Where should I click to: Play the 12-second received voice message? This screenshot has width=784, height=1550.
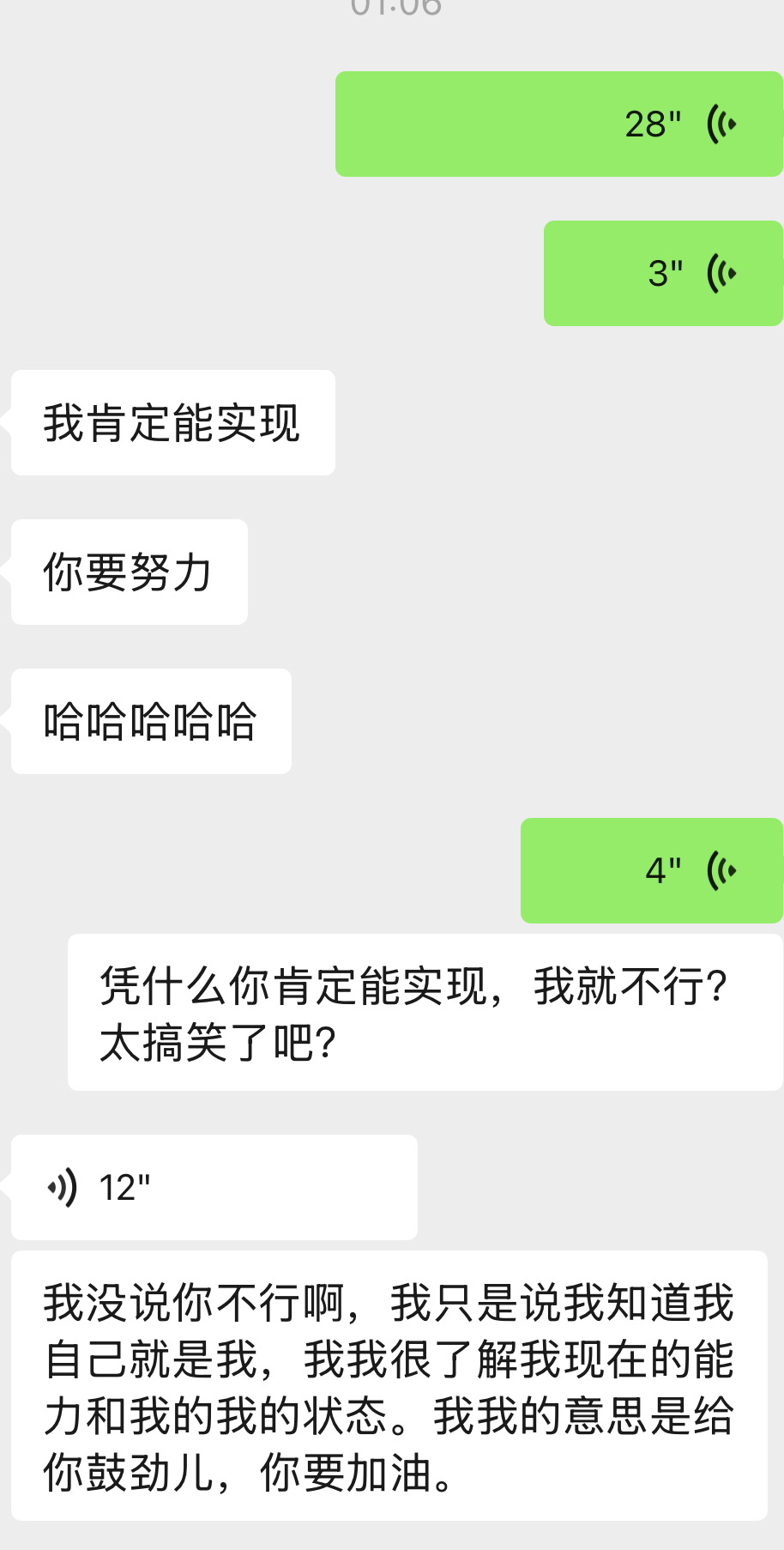[x=214, y=1187]
